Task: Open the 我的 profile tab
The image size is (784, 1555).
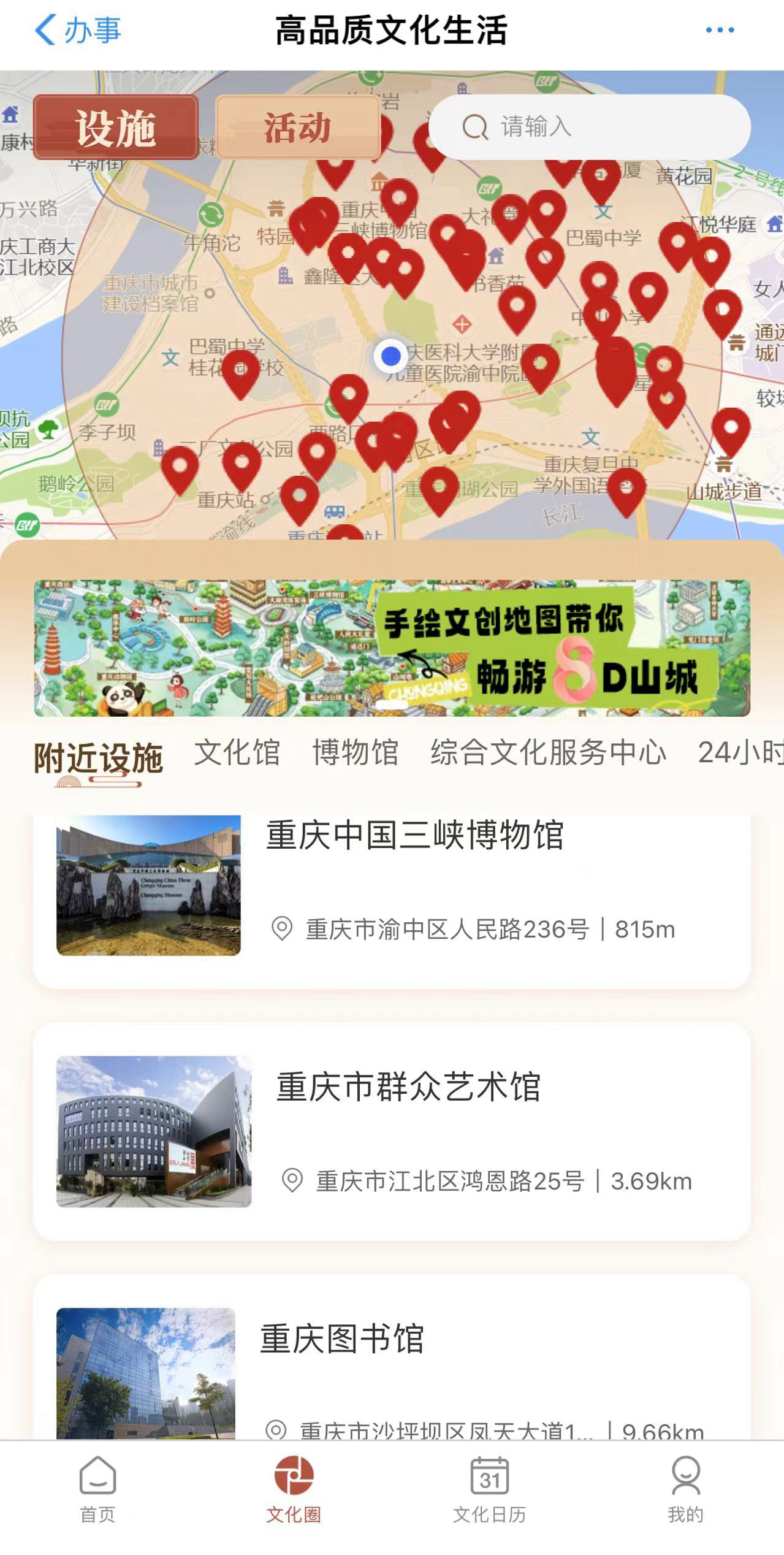Action: point(685,1490)
